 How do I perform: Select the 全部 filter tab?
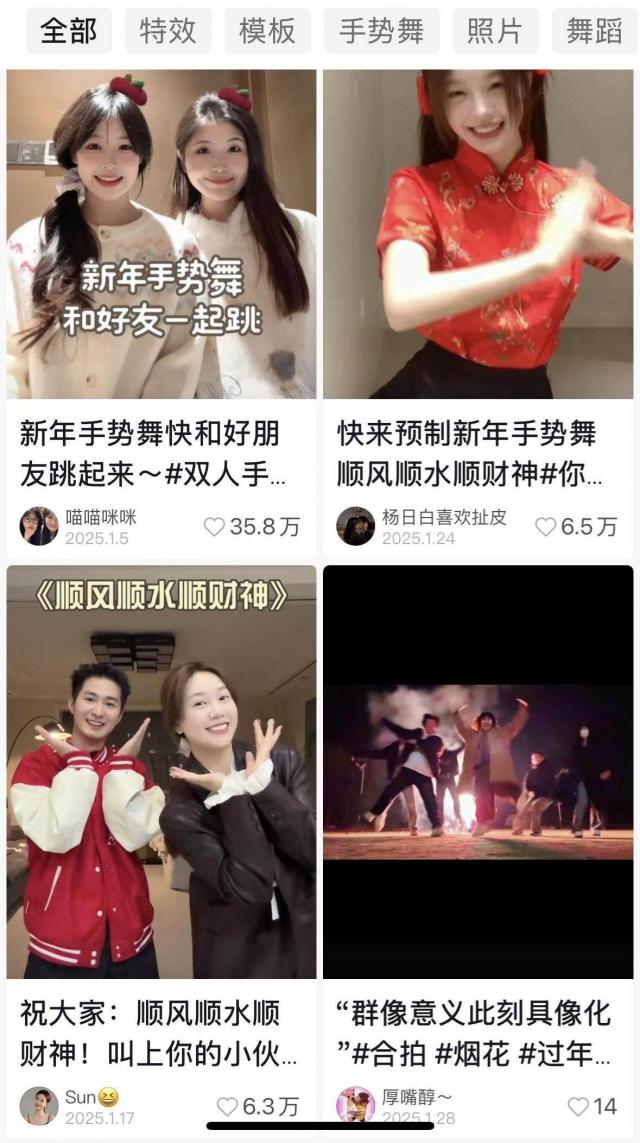tap(68, 31)
